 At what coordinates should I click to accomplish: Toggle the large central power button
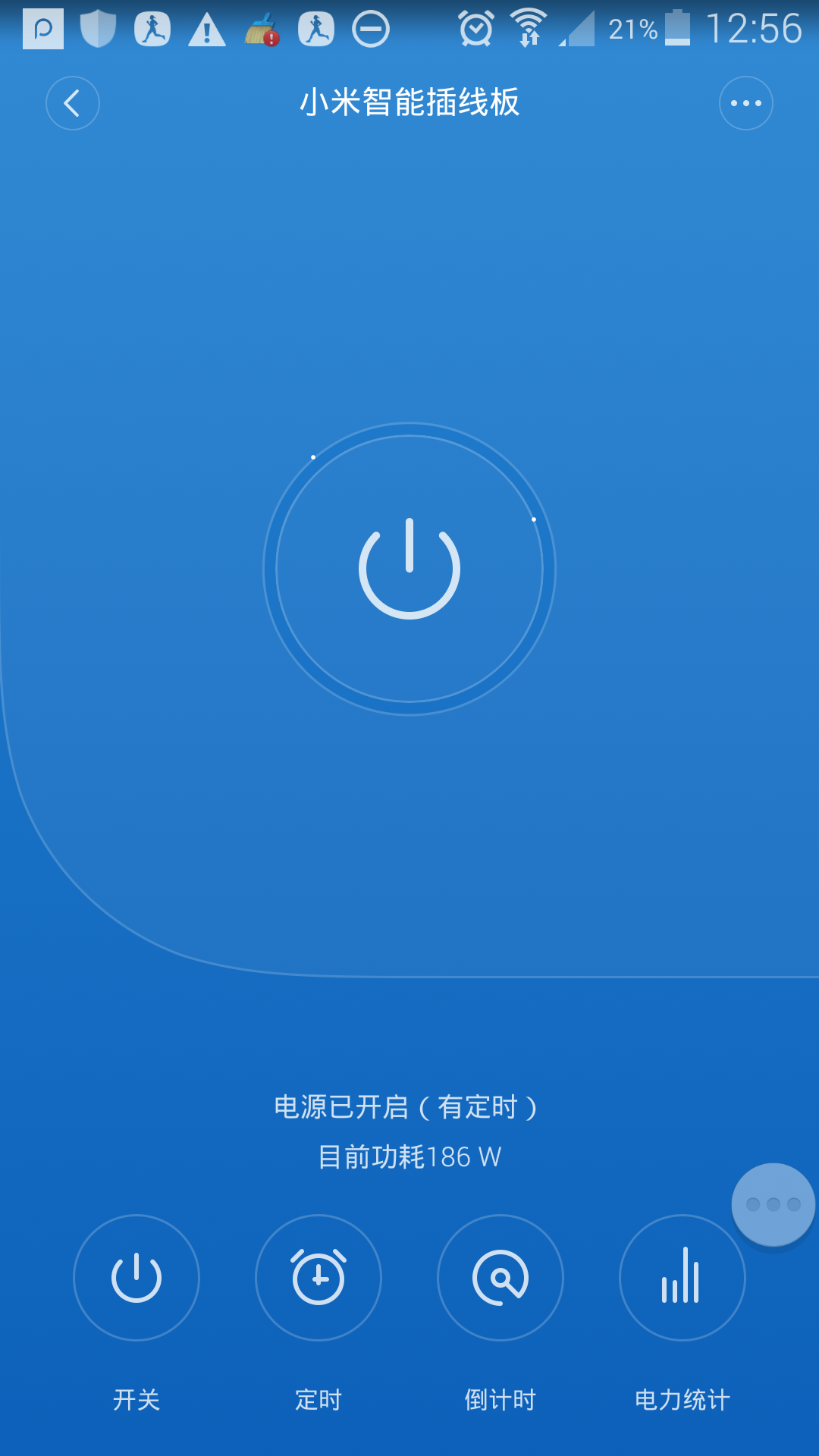pyautogui.click(x=409, y=569)
